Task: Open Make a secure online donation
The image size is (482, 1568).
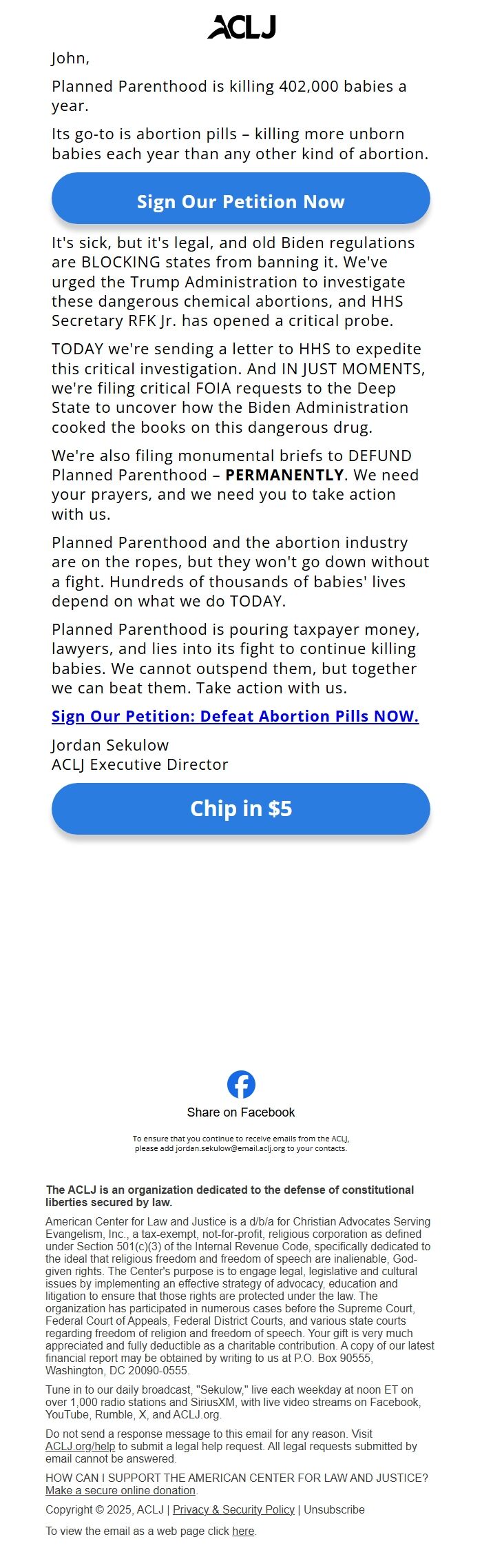Action: coord(120,1490)
